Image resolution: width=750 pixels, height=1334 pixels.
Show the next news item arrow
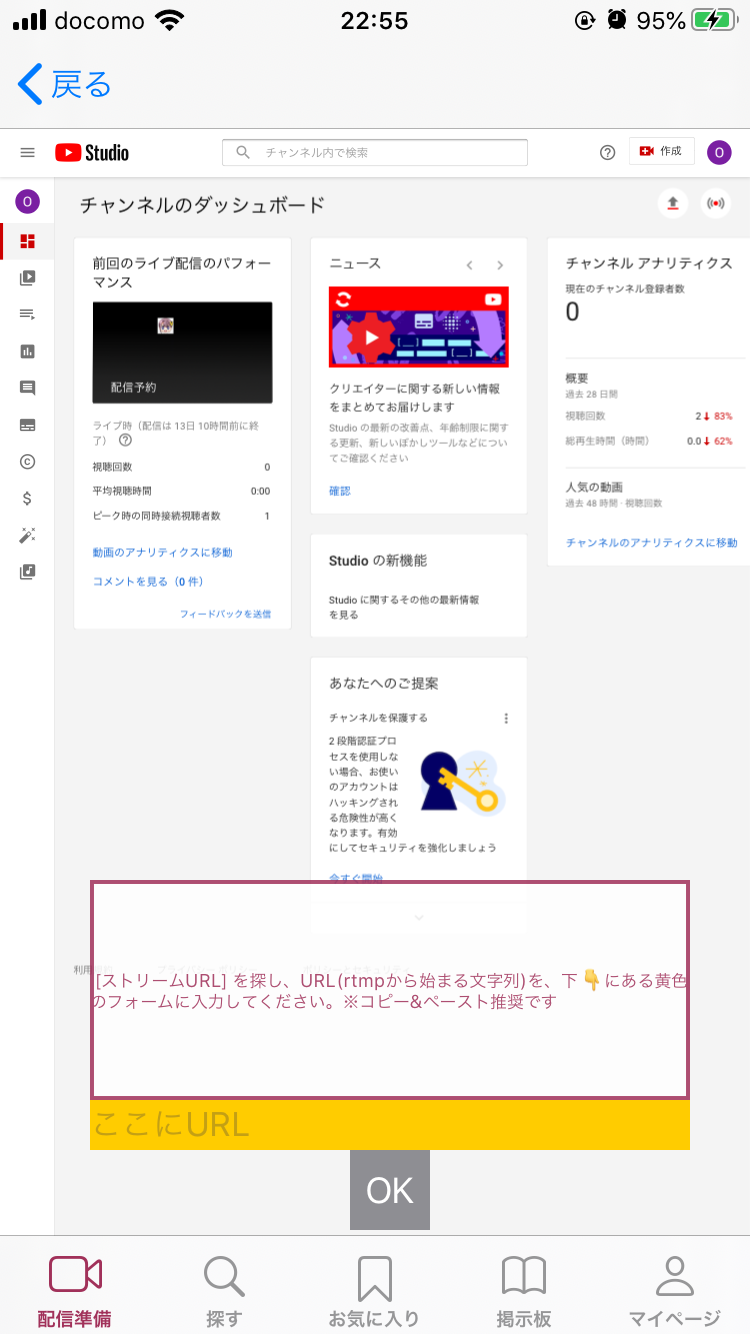pos(500,265)
